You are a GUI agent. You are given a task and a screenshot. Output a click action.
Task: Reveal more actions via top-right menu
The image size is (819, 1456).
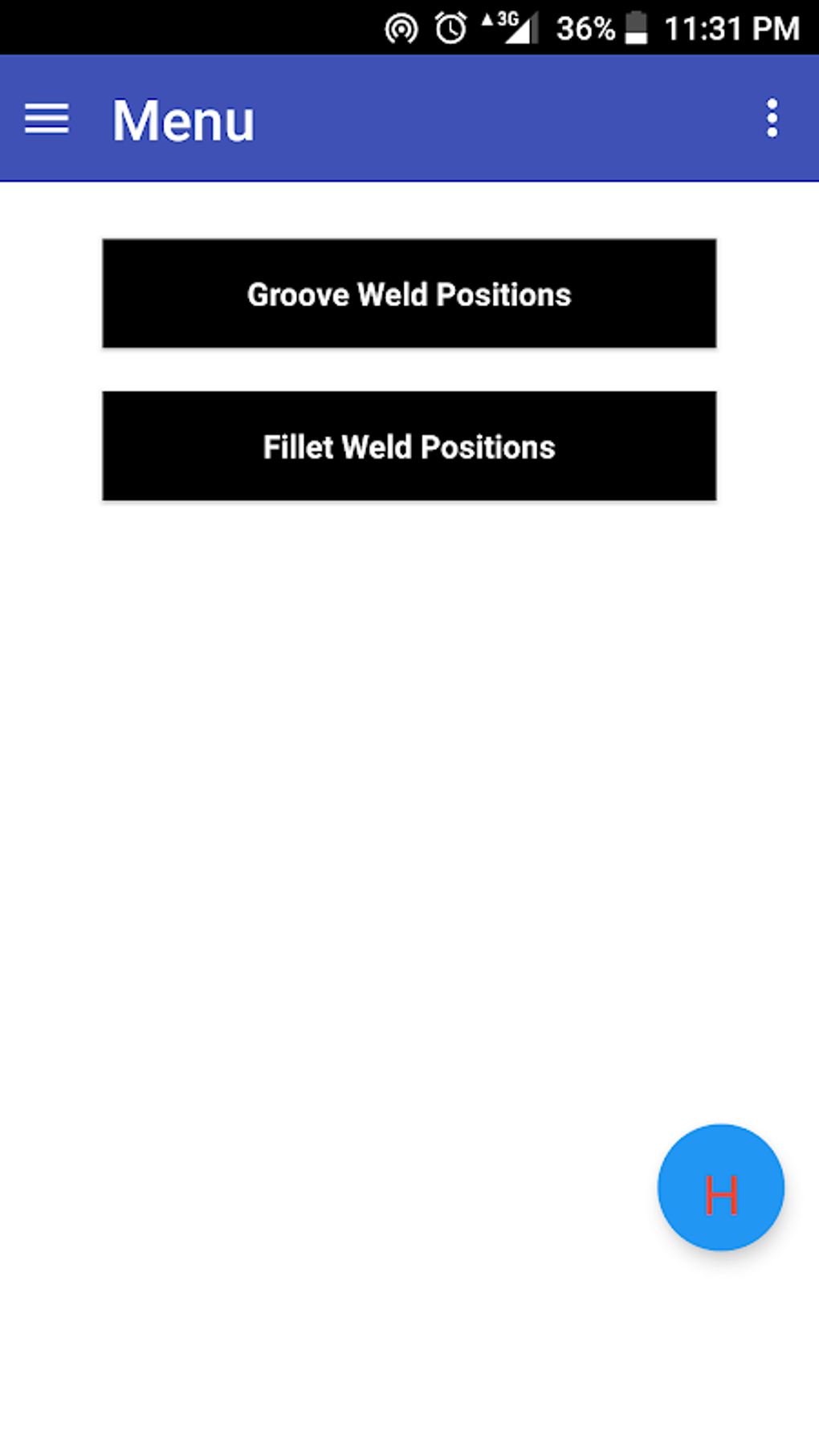tap(772, 119)
